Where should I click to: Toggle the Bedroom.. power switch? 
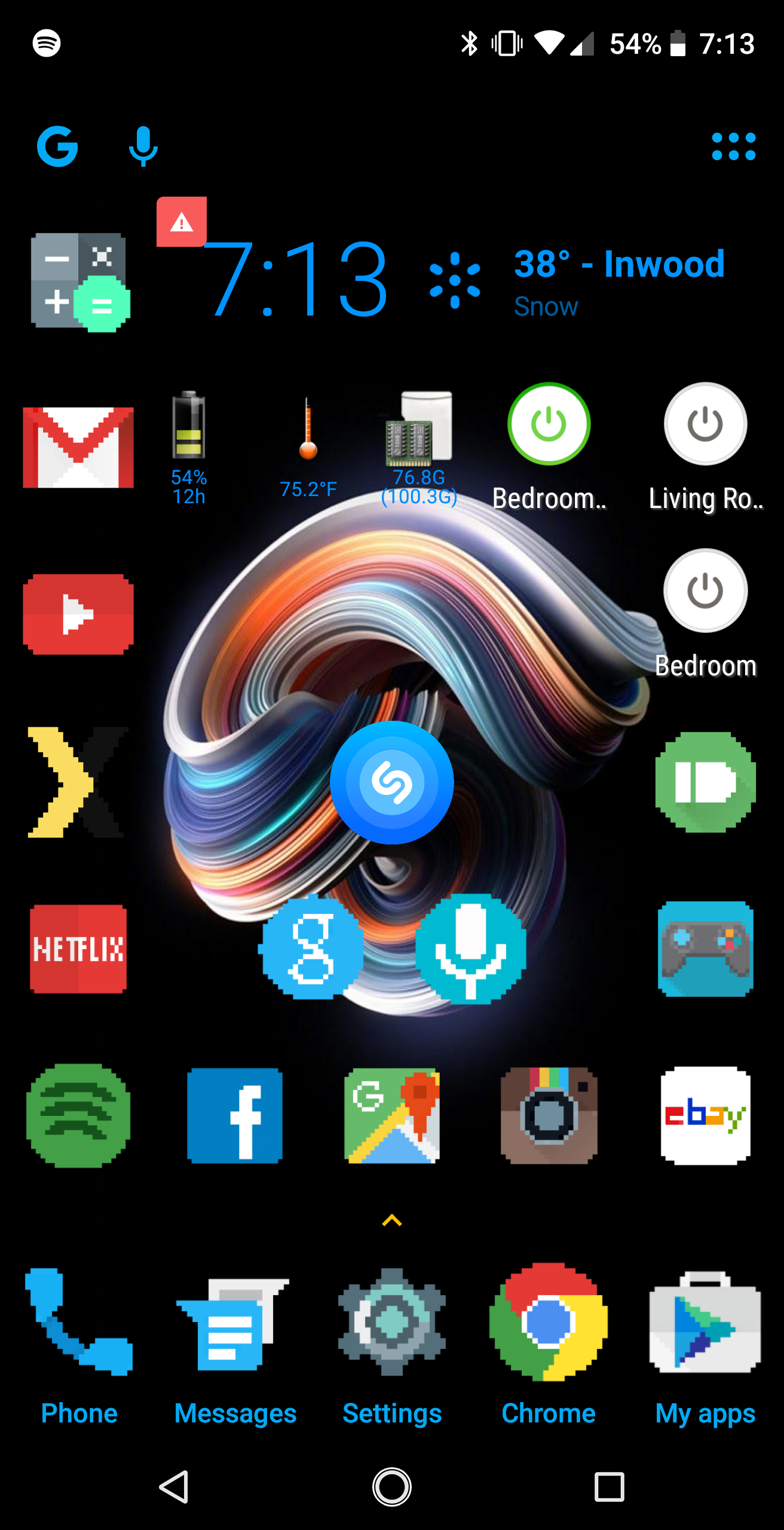549,424
